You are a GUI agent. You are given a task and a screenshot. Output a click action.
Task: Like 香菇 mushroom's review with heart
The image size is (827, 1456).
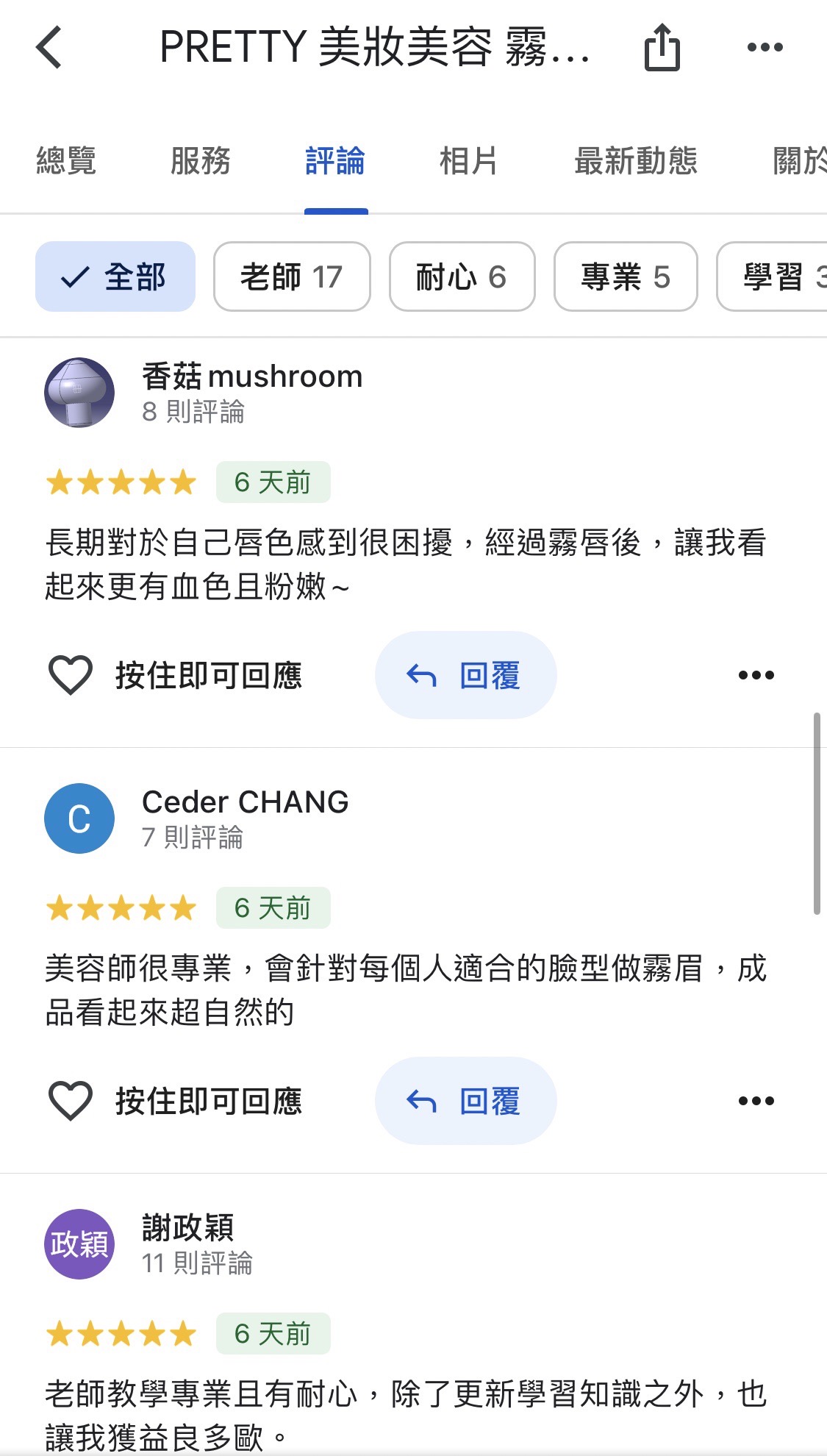pyautogui.click(x=71, y=674)
